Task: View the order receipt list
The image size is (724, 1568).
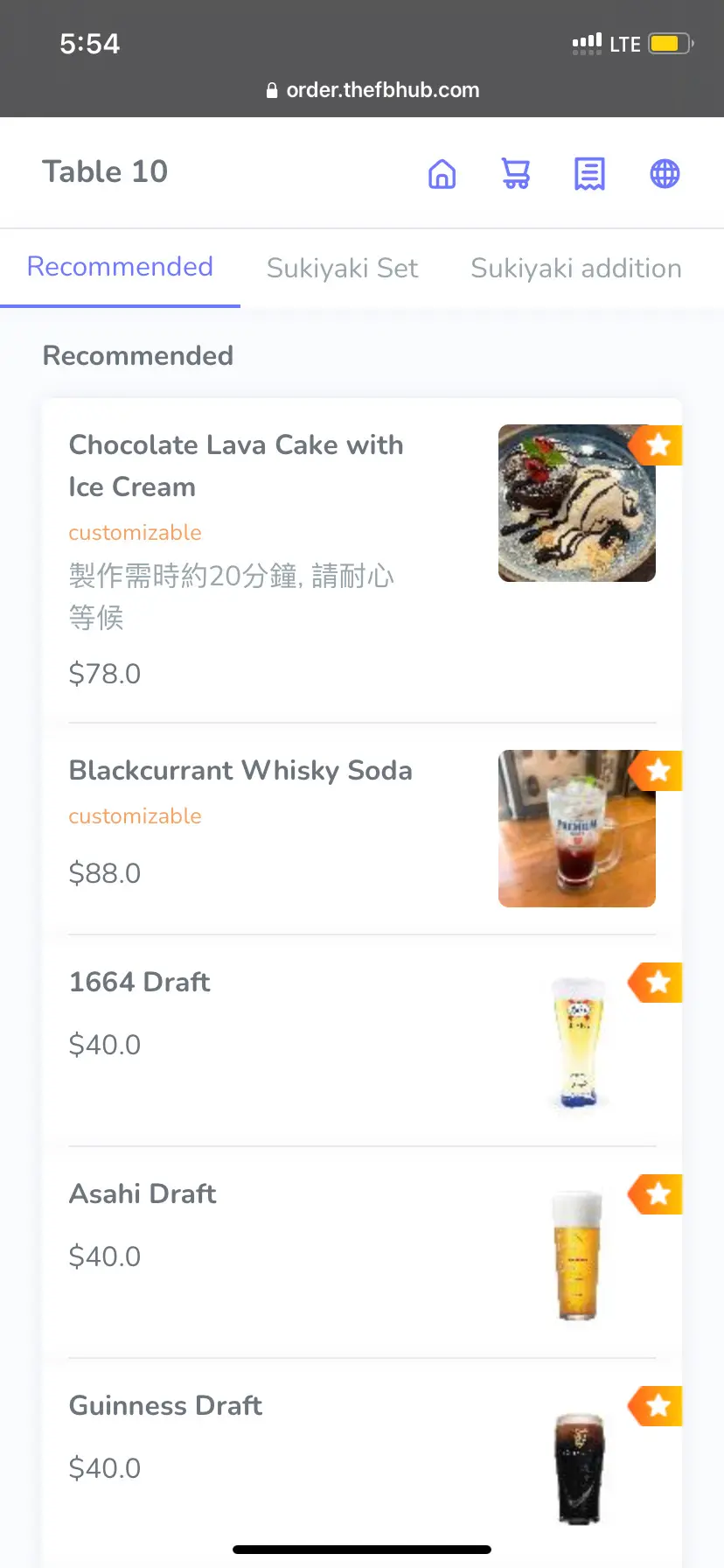Action: point(589,173)
